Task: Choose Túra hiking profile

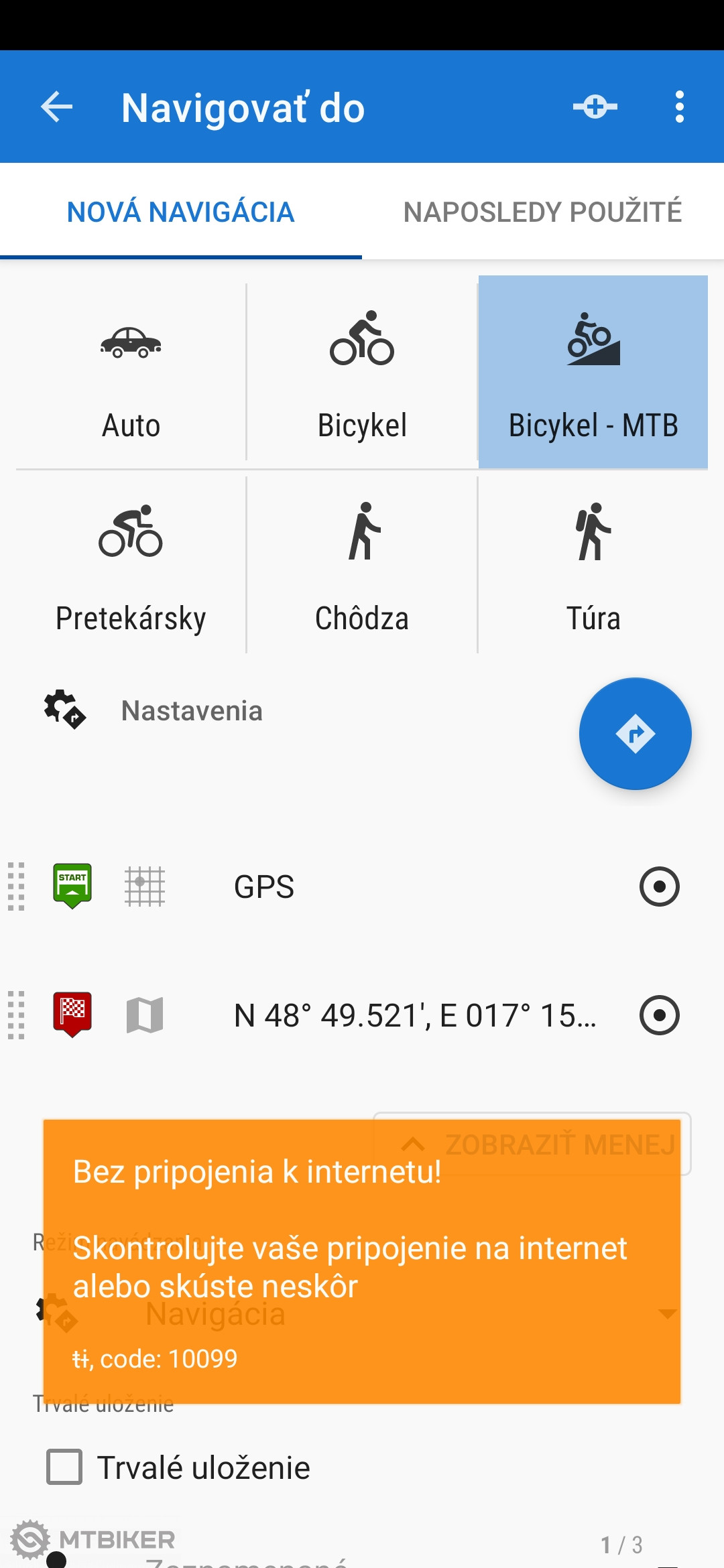Action: point(593,566)
